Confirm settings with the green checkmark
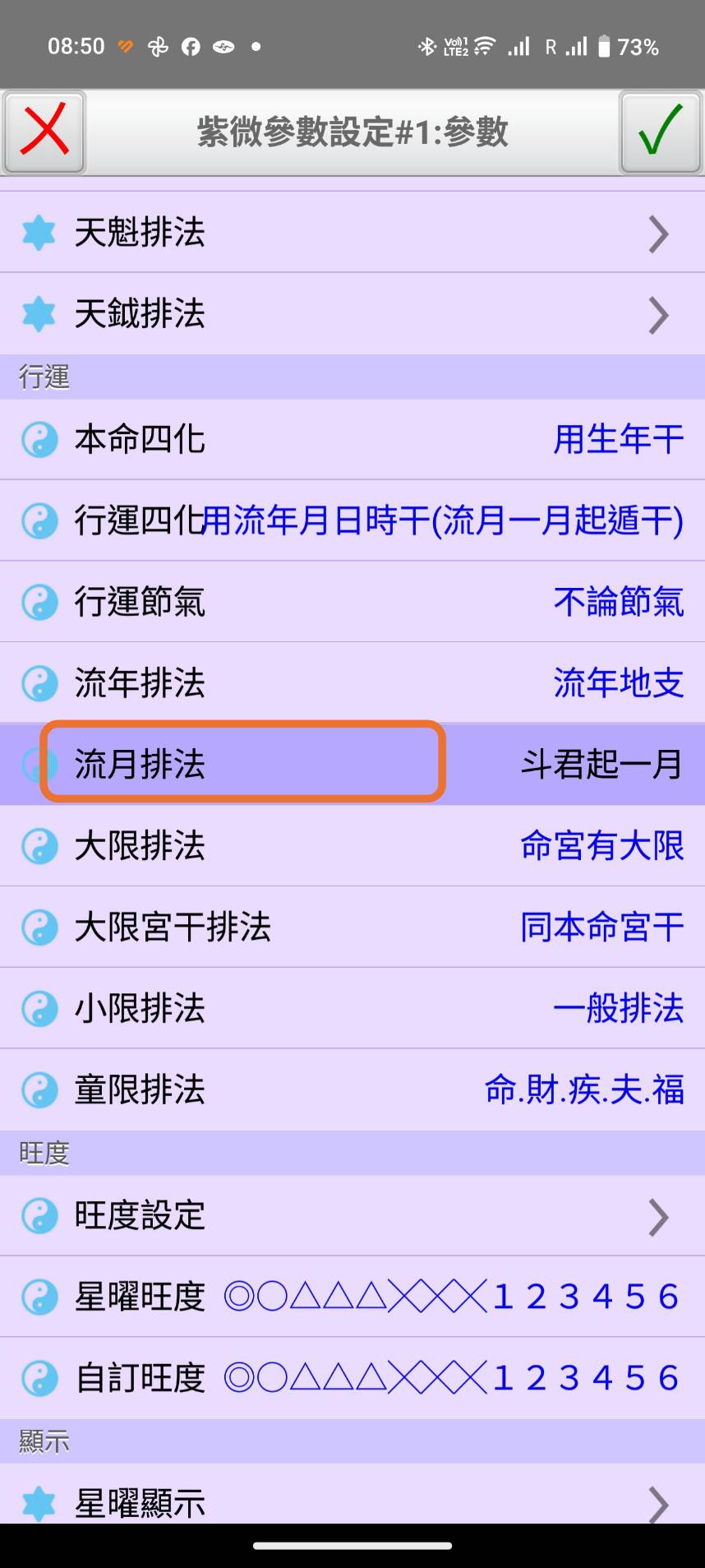This screenshot has height=1568, width=705. pos(660,132)
